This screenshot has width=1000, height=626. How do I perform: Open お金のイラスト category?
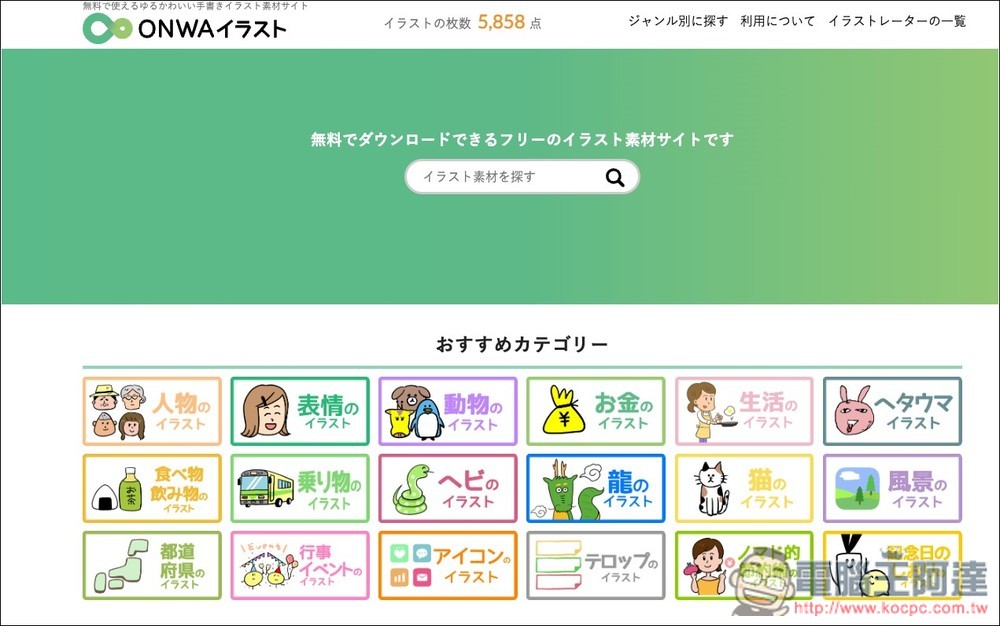tap(596, 411)
